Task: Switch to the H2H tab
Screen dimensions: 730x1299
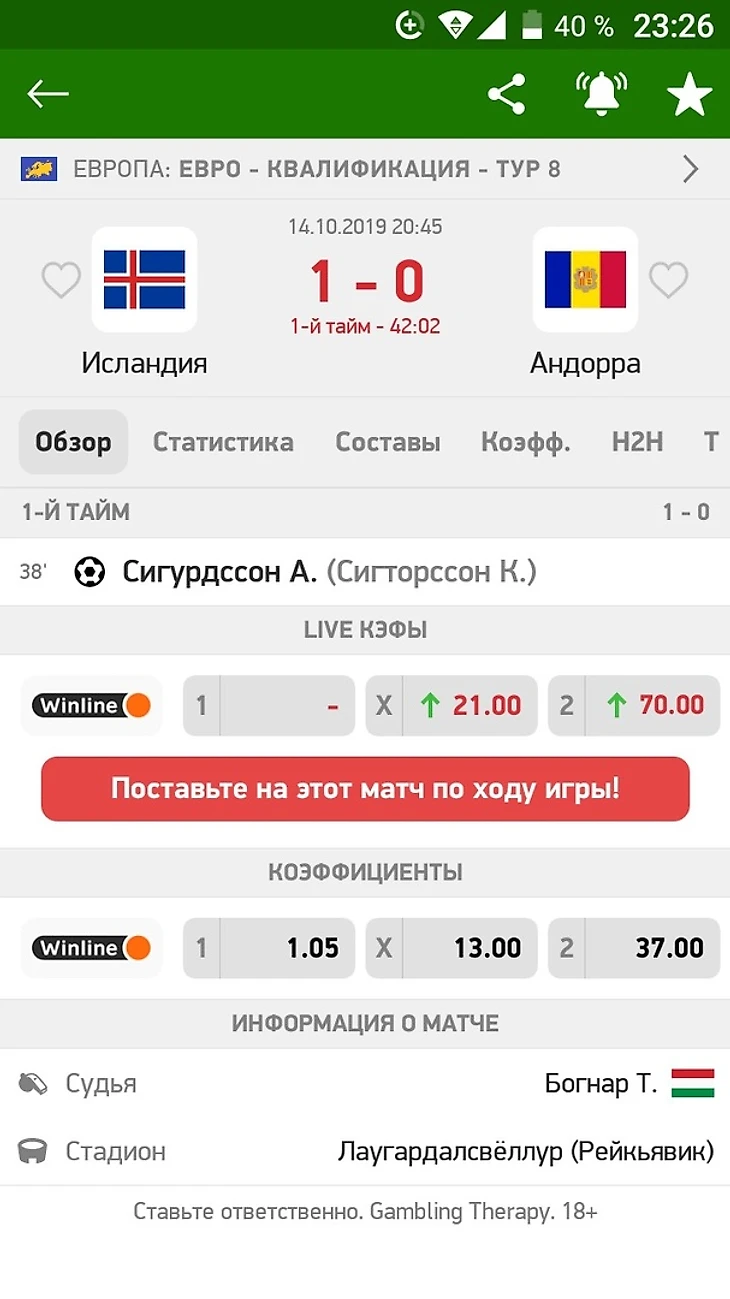Action: (x=638, y=442)
